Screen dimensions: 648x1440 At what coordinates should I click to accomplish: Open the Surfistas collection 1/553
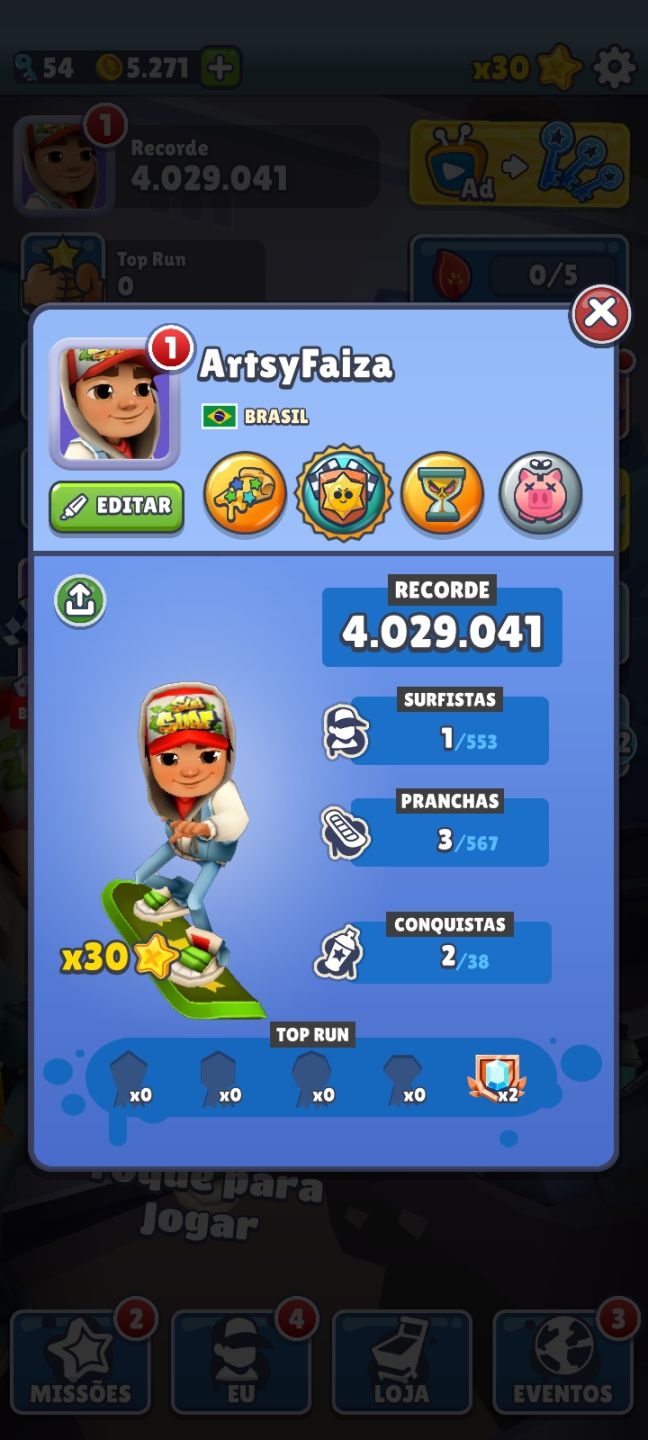(436, 727)
